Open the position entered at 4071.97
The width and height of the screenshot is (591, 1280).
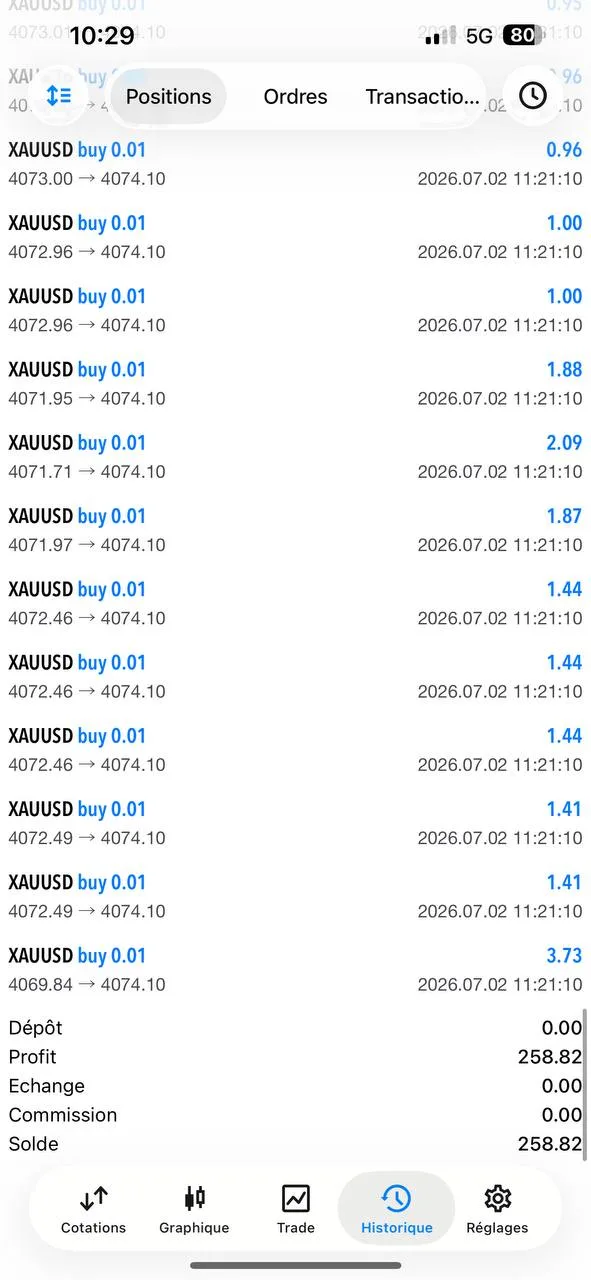coord(295,530)
